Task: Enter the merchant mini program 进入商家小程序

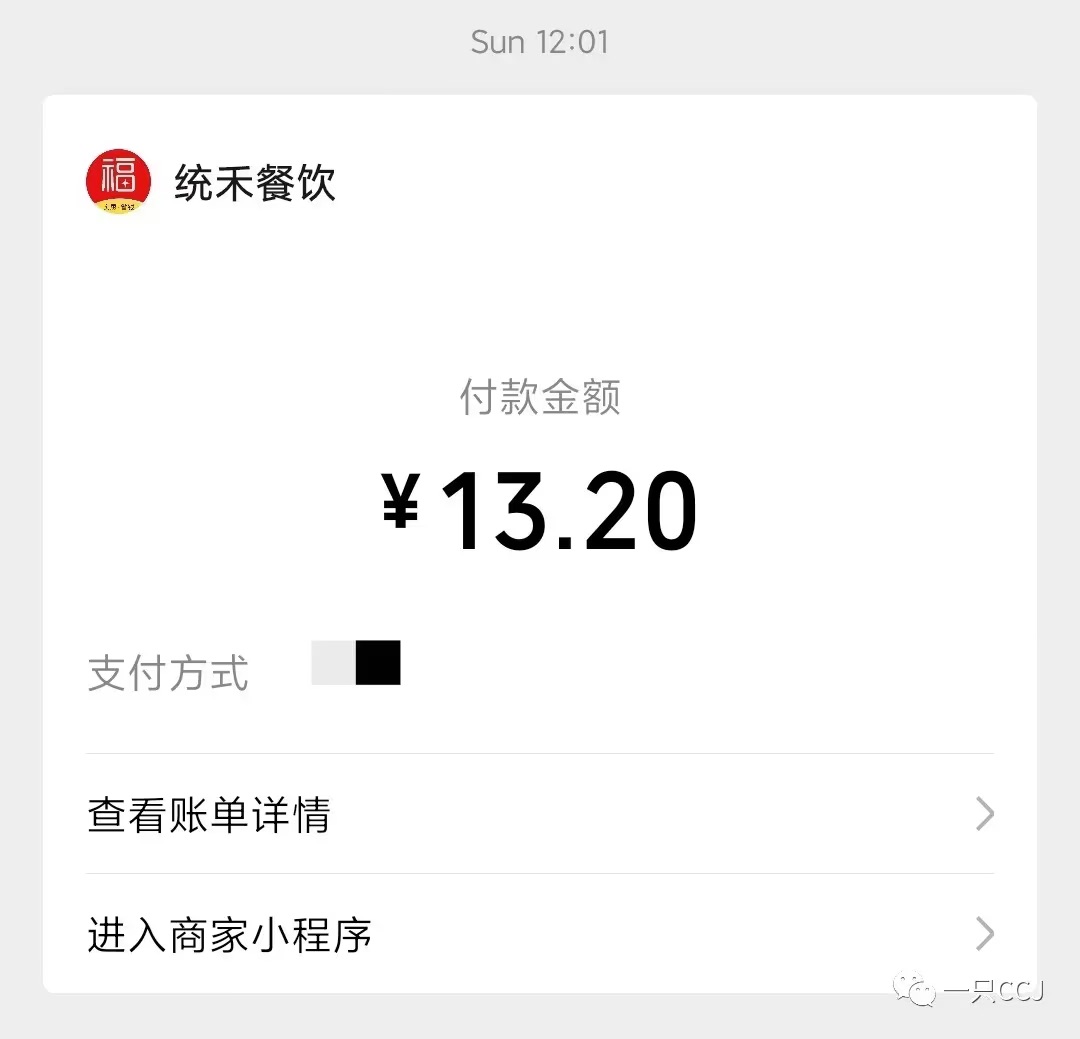Action: tap(540, 935)
